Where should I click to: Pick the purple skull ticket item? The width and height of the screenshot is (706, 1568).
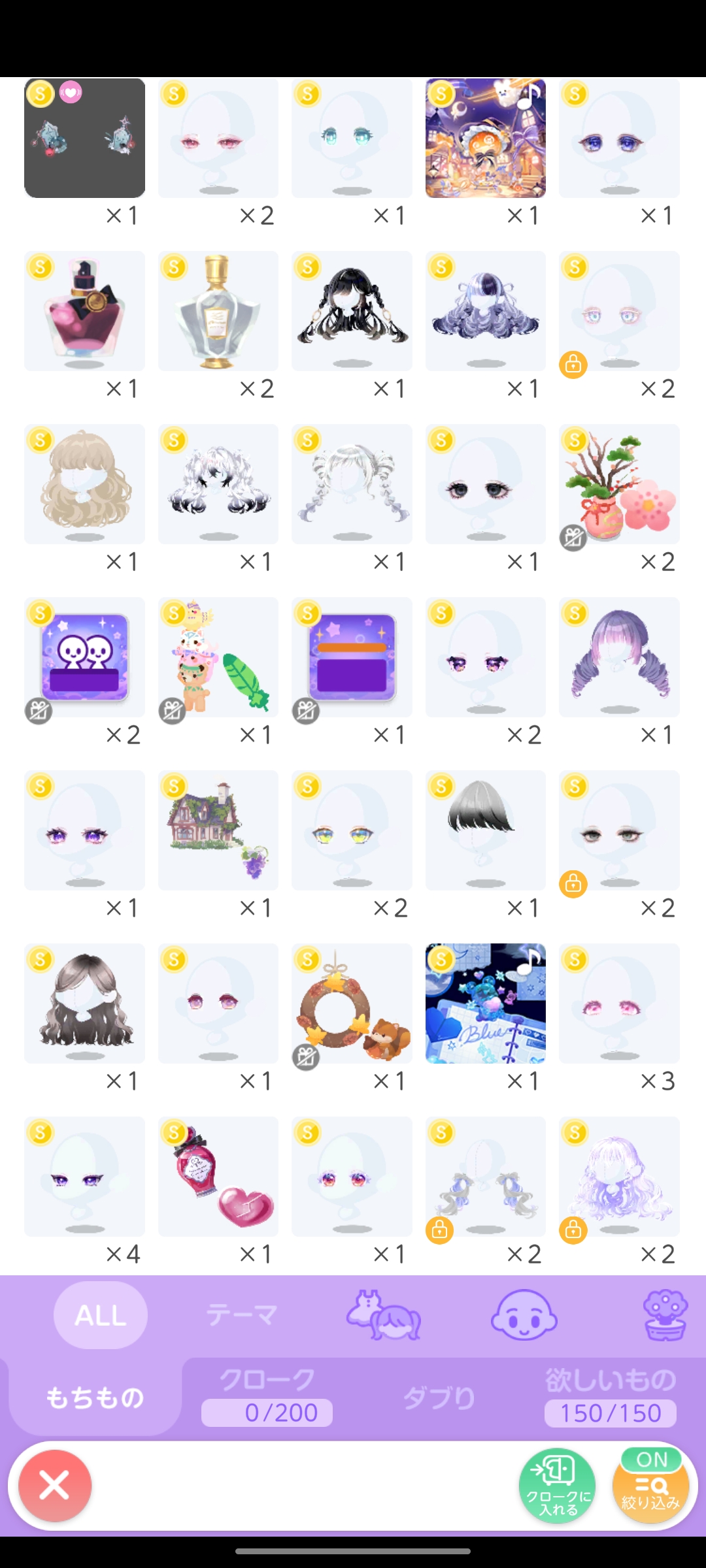[84, 657]
